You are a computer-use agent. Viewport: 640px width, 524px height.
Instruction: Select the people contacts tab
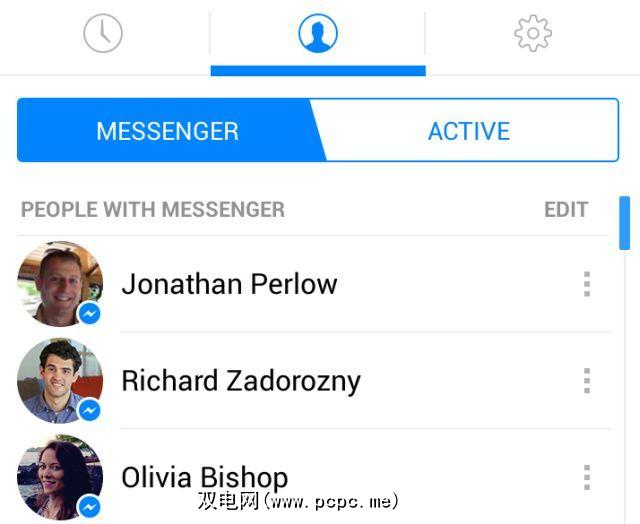coord(318,34)
